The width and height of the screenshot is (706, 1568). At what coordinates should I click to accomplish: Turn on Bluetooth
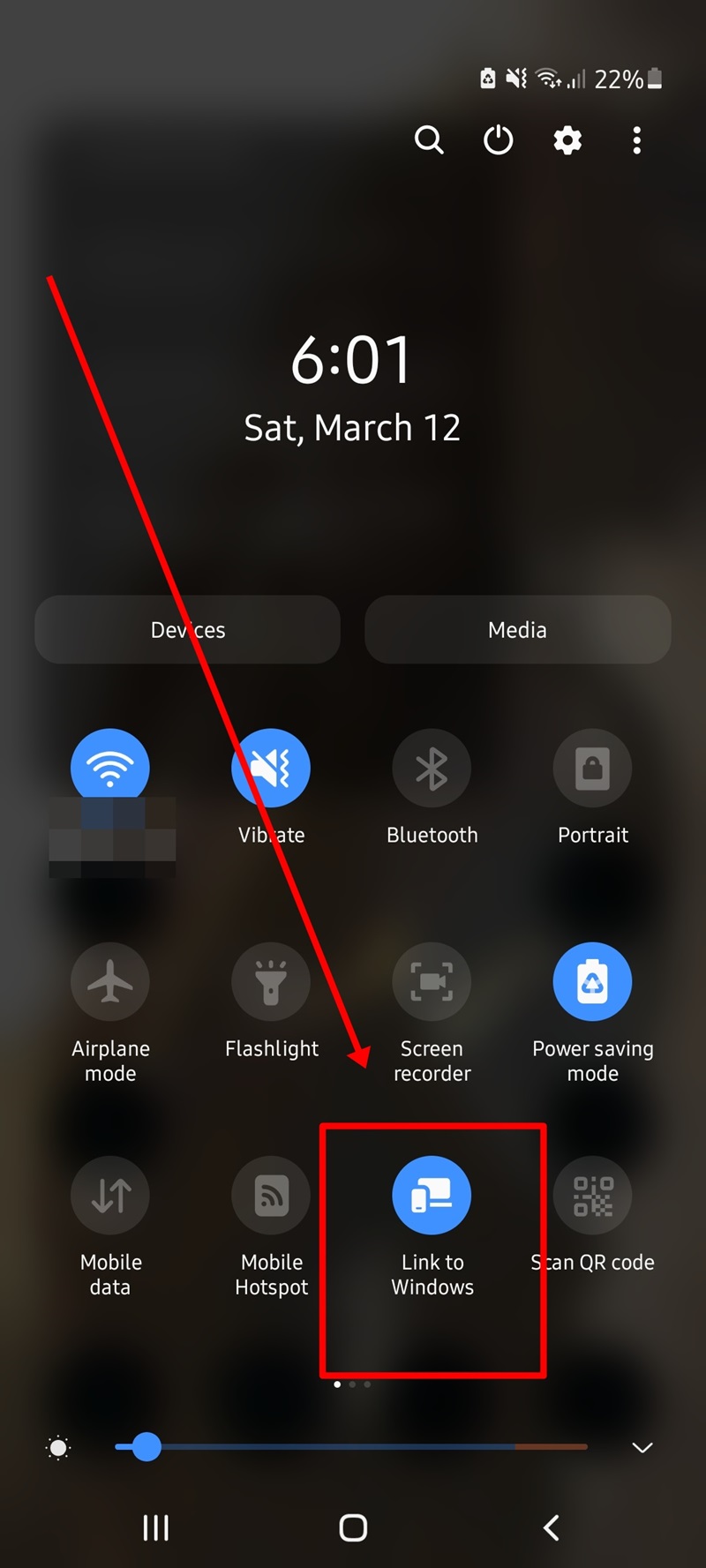(432, 768)
